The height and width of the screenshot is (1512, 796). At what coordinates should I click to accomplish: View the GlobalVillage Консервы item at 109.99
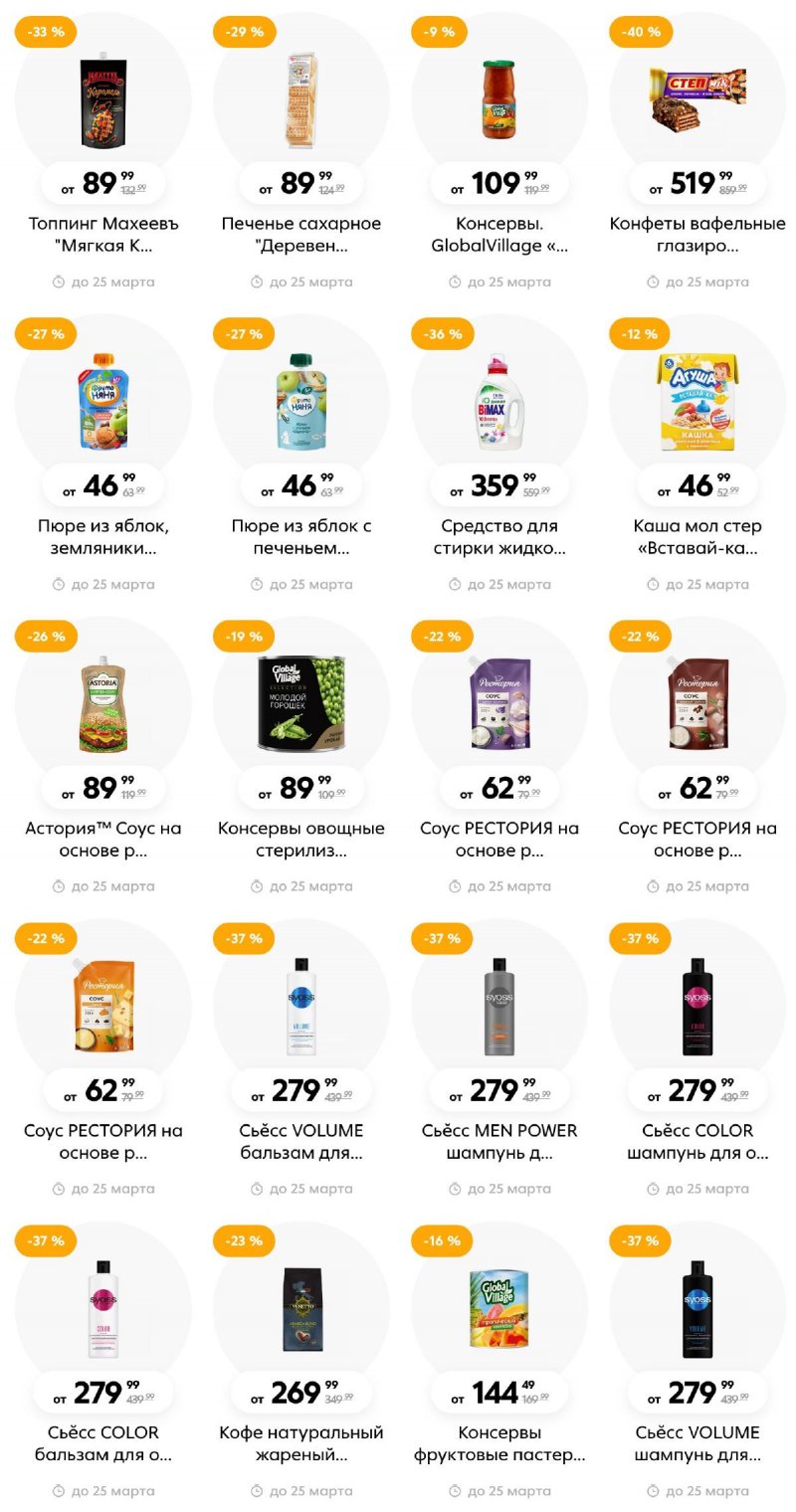pos(498,99)
